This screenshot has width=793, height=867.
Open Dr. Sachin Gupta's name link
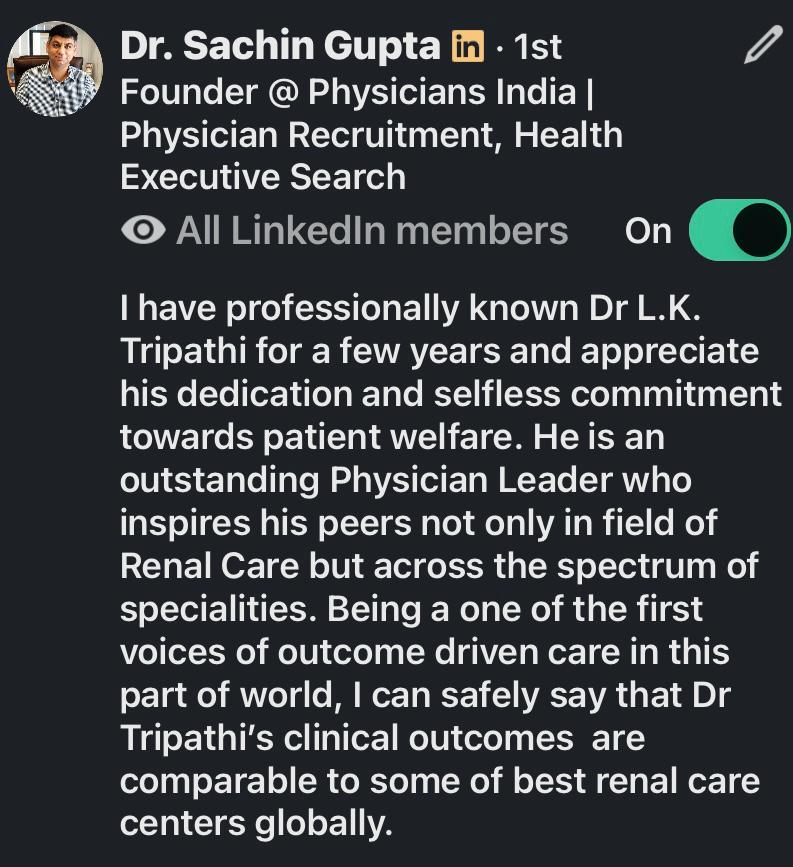tap(280, 46)
